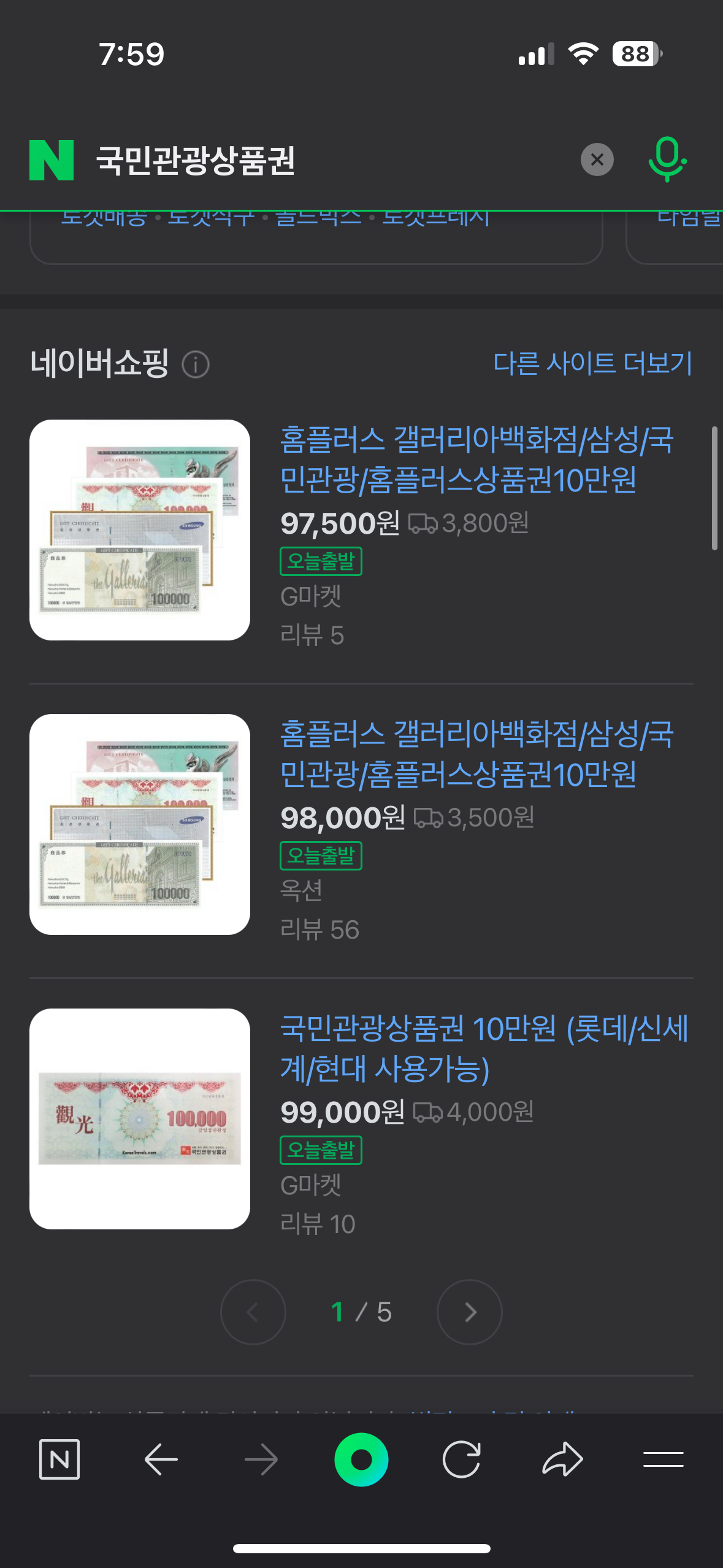
Task: Open the 네이버쇼핑 info icon
Action: coord(196,365)
